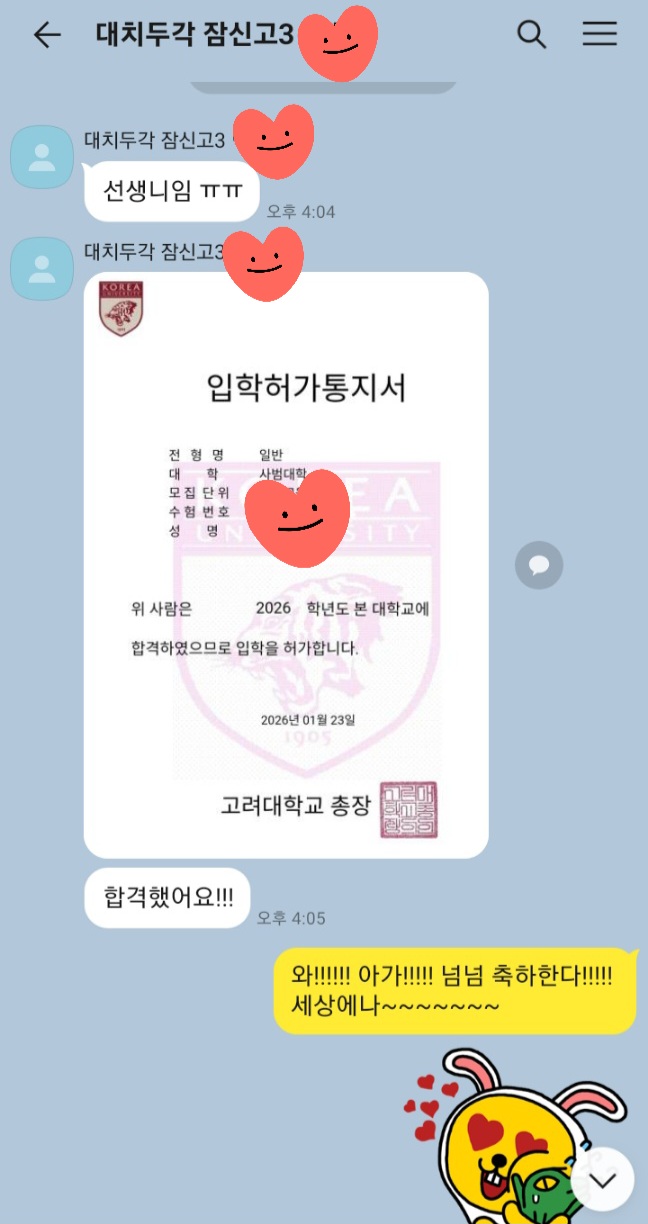648x1224 pixels.
Task: Go back to the chat list
Action: tap(46, 35)
